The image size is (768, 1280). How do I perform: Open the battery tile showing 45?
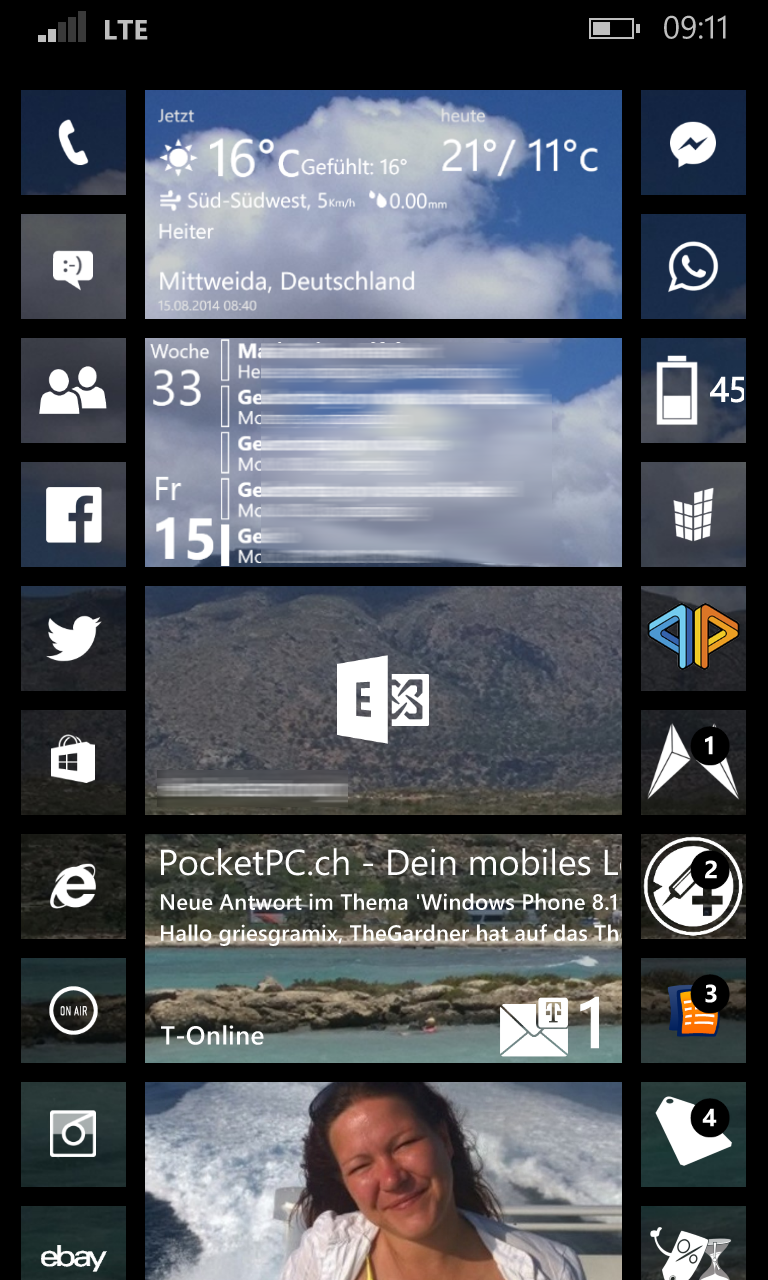(x=693, y=390)
